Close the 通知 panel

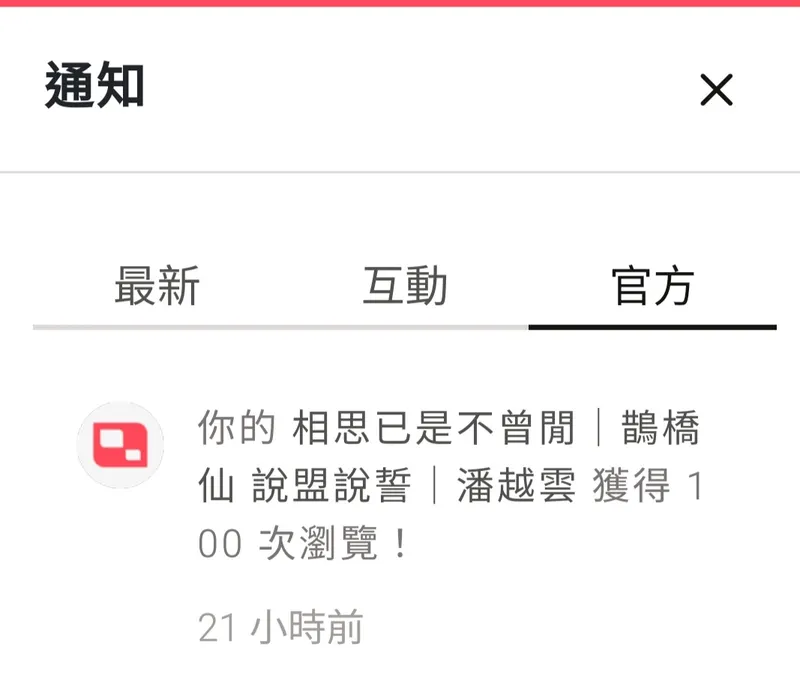click(716, 90)
